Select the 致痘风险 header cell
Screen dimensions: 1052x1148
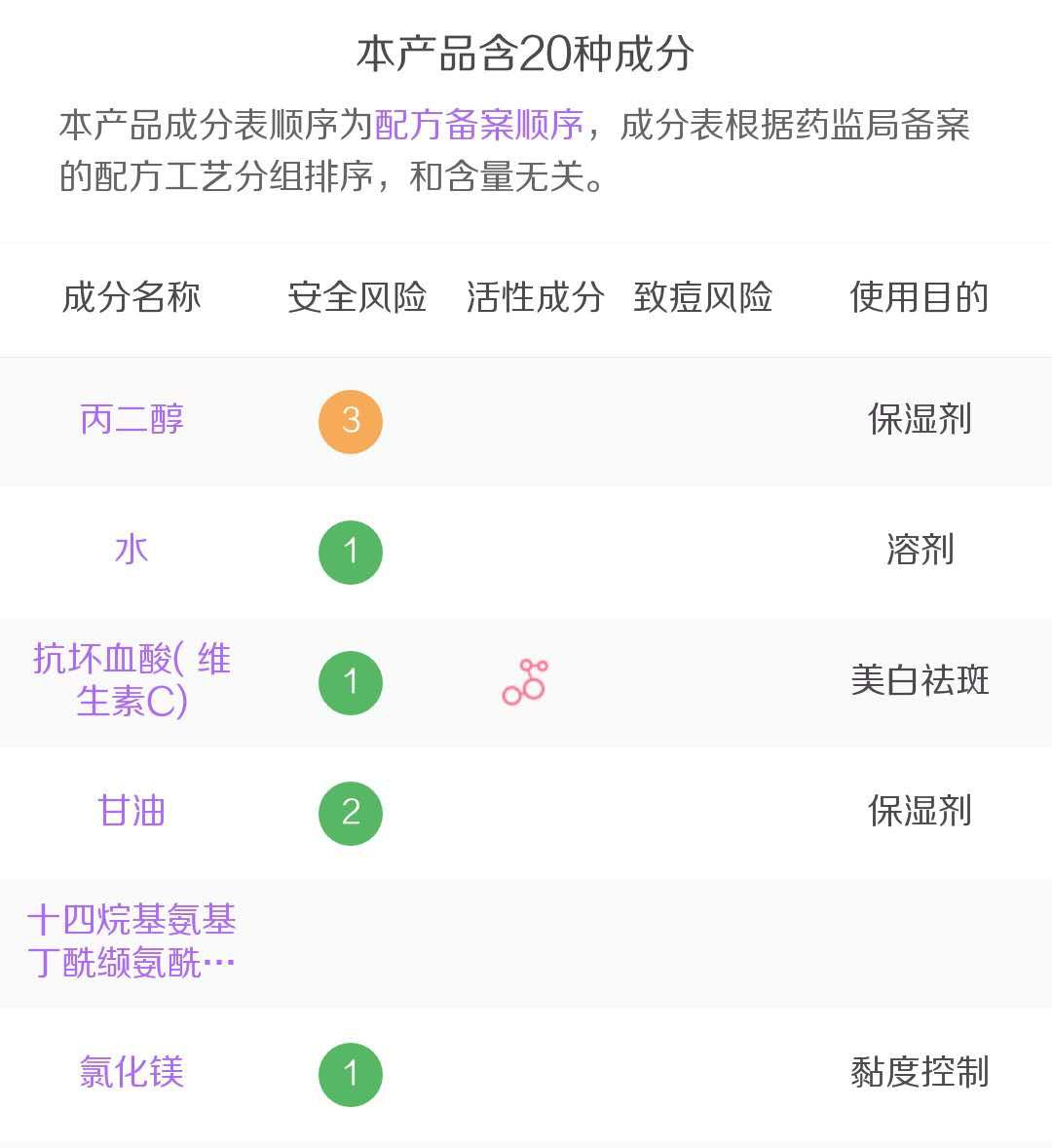(704, 299)
